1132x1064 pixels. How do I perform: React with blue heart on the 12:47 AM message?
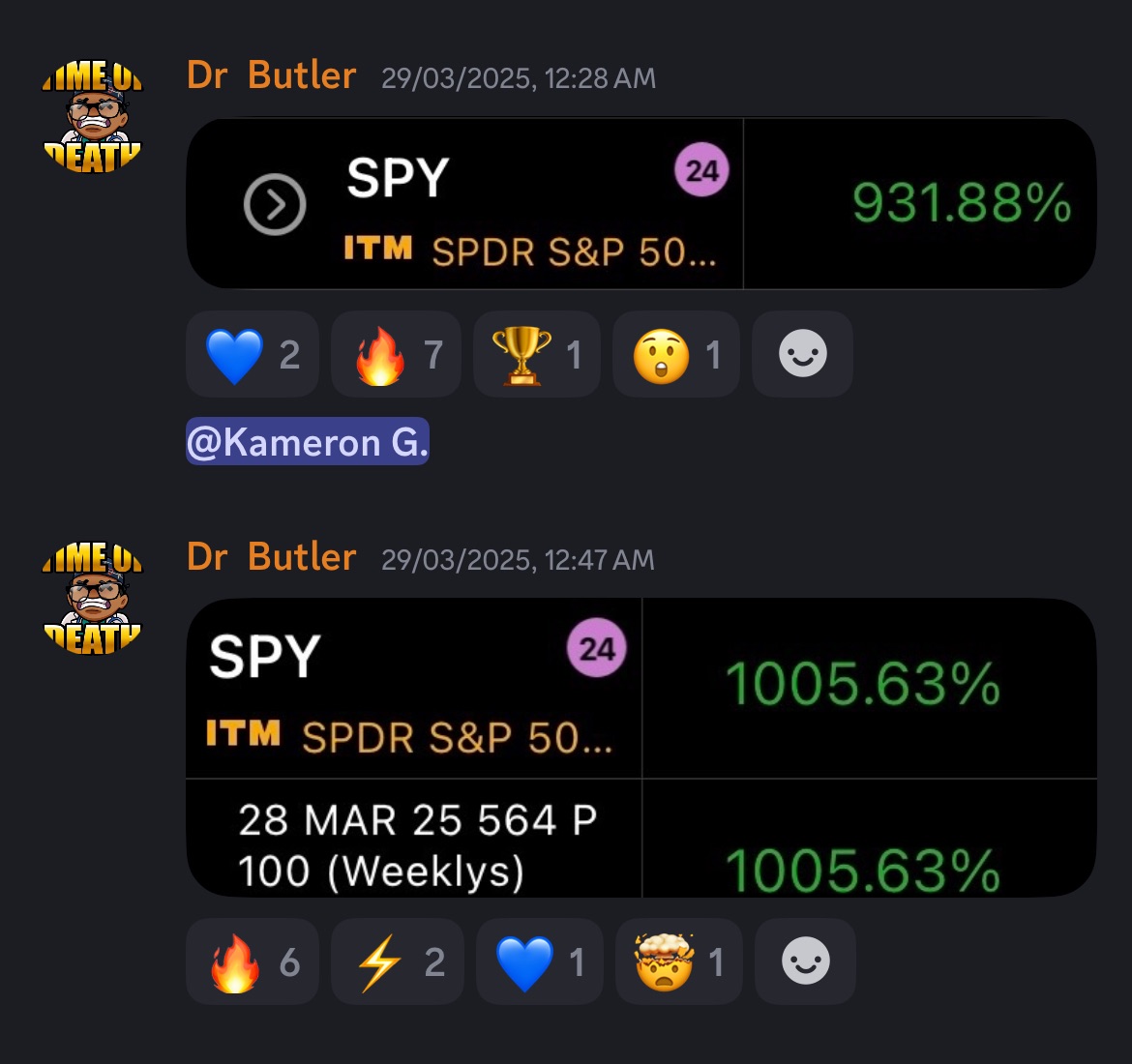coord(539,961)
